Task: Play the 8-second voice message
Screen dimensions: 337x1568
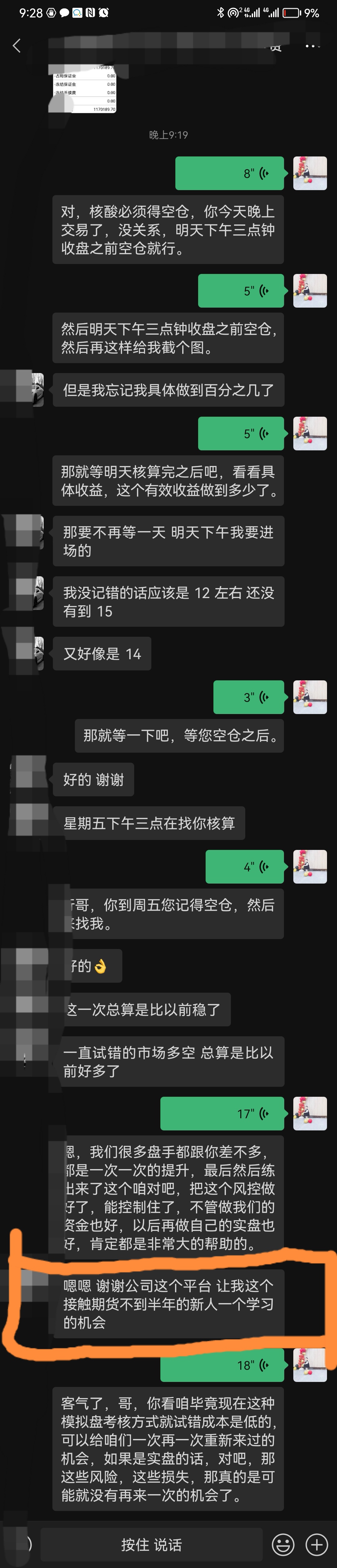Action: tap(230, 174)
